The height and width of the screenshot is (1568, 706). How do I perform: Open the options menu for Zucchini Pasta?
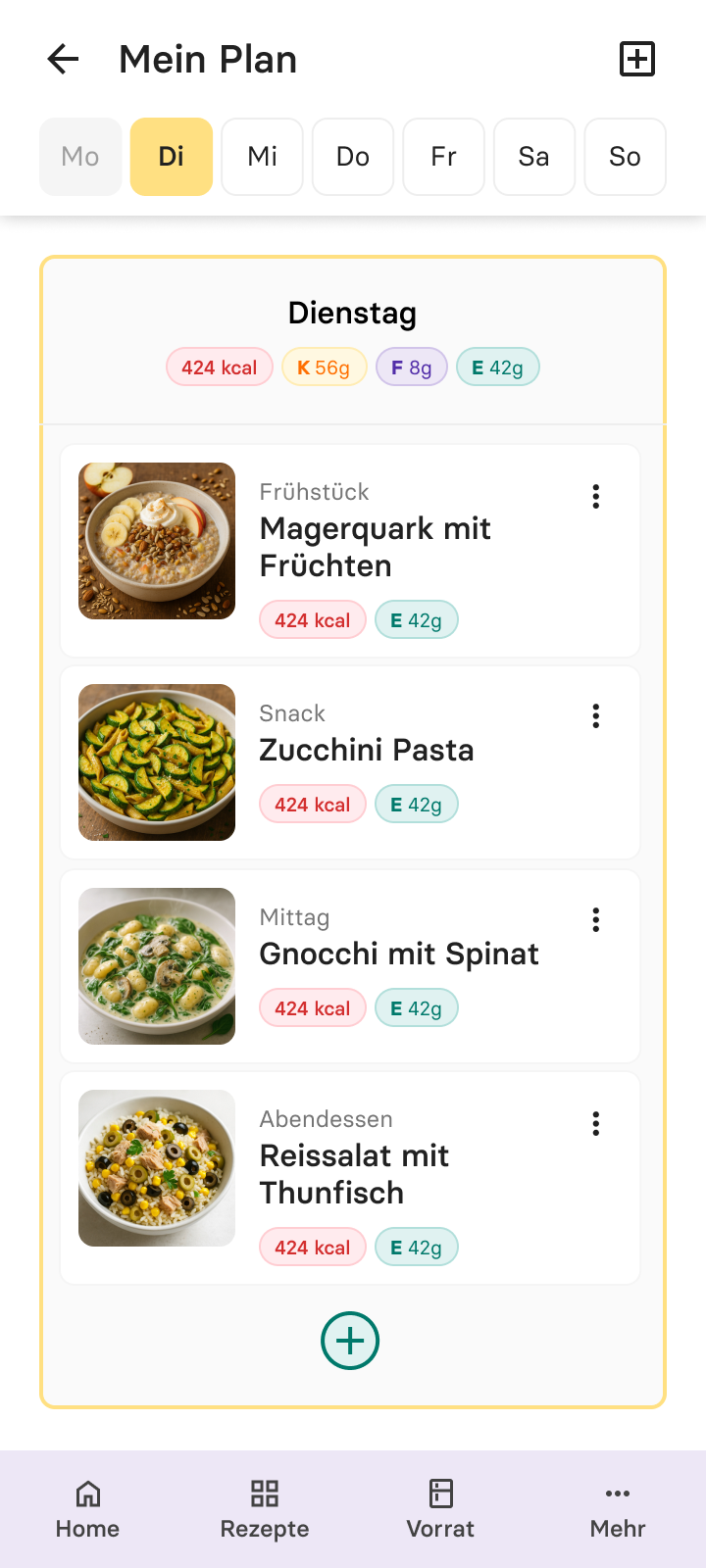pos(595,715)
